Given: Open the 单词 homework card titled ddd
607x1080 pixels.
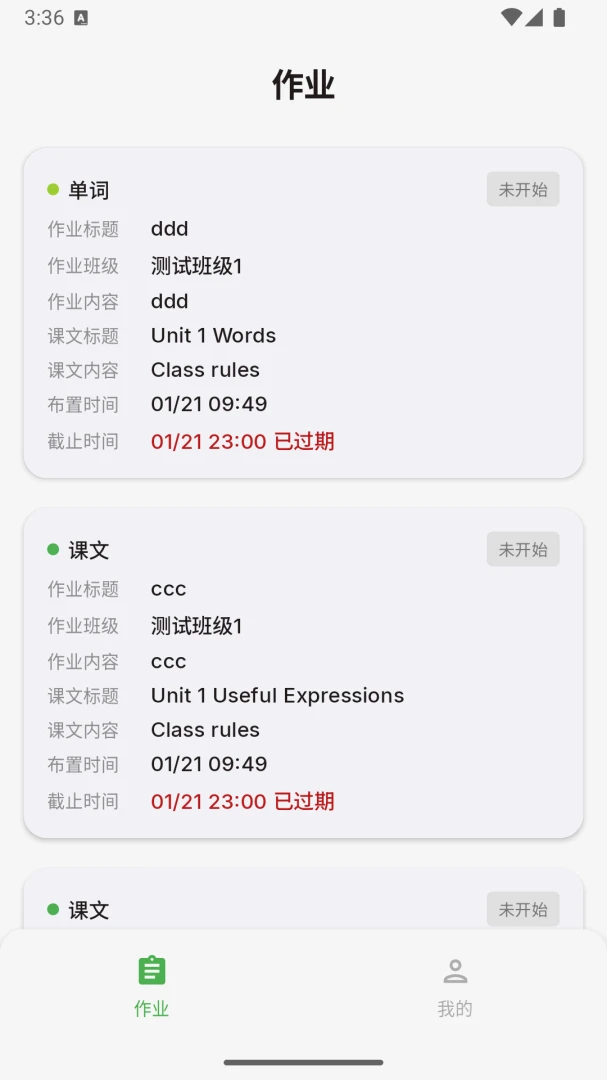Looking at the screenshot, I should click(x=303, y=313).
